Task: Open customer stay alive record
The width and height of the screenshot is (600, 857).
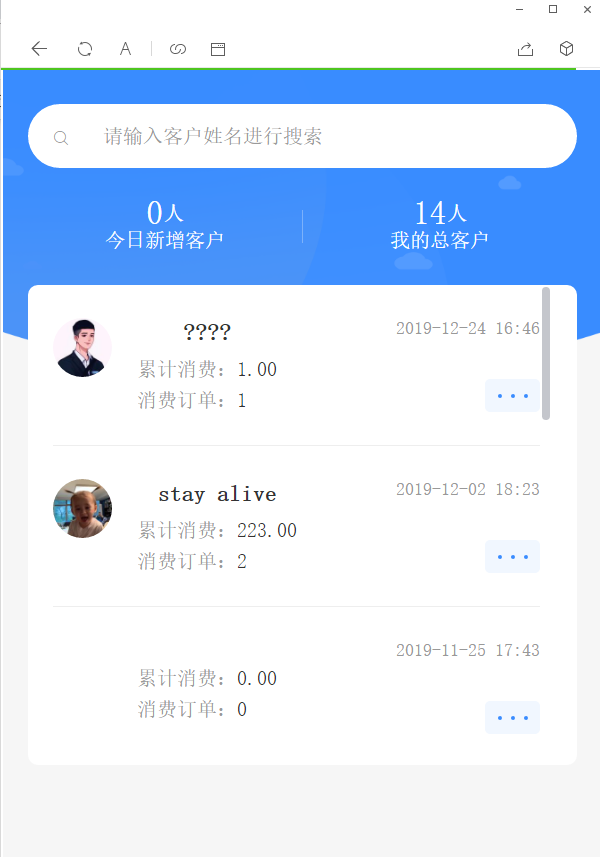Action: tap(217, 494)
